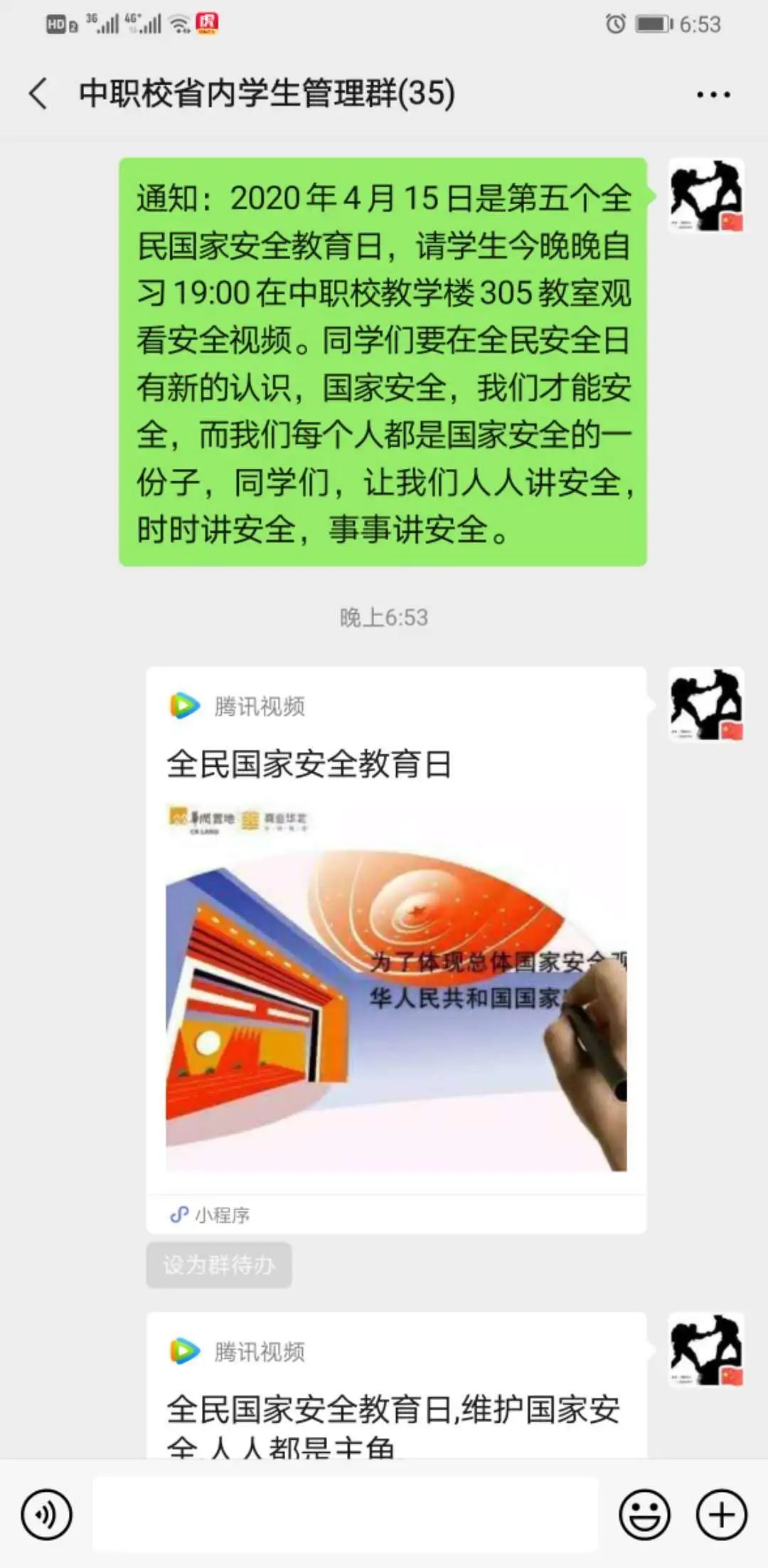Open the chat info overflow menu

tap(713, 95)
